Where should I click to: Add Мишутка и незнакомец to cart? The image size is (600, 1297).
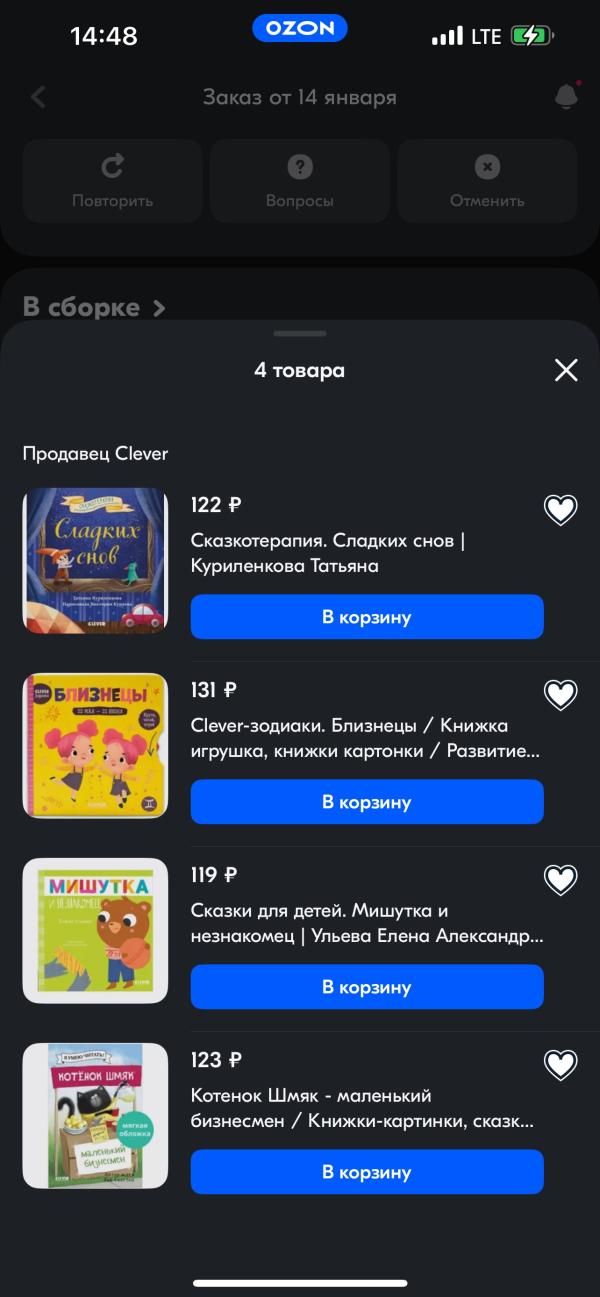pos(367,987)
